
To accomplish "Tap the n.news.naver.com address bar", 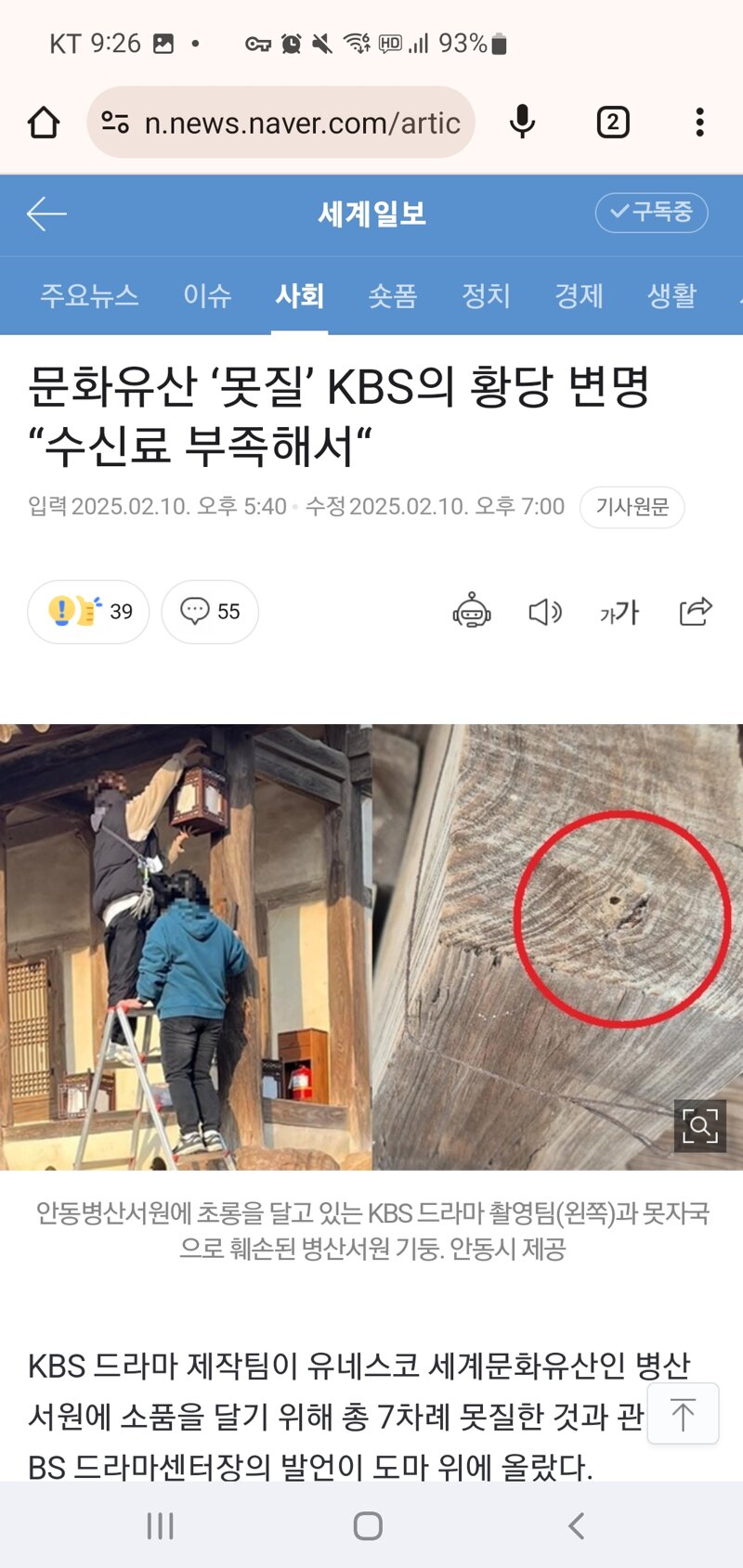I will tap(280, 123).
